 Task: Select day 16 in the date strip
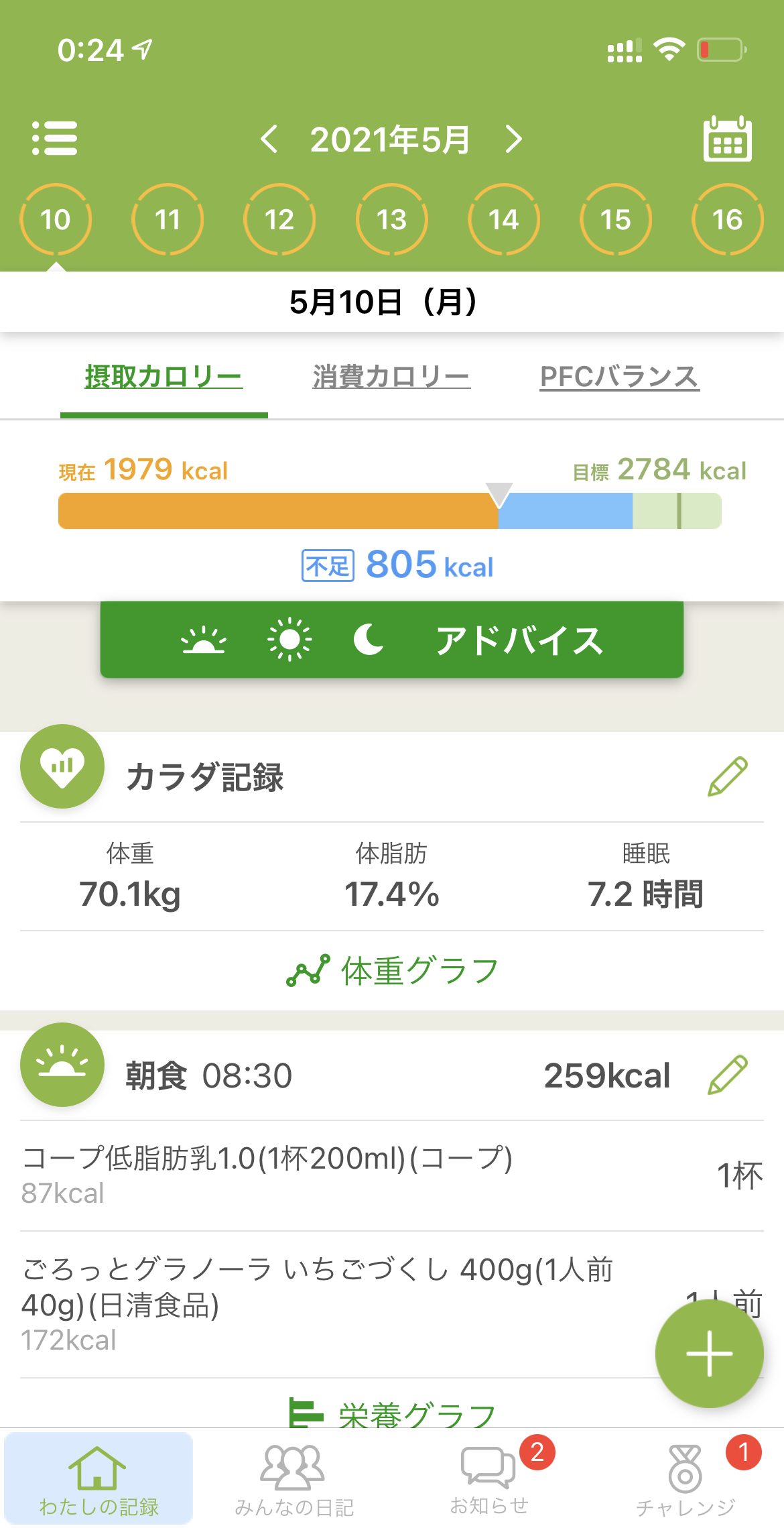(727, 219)
